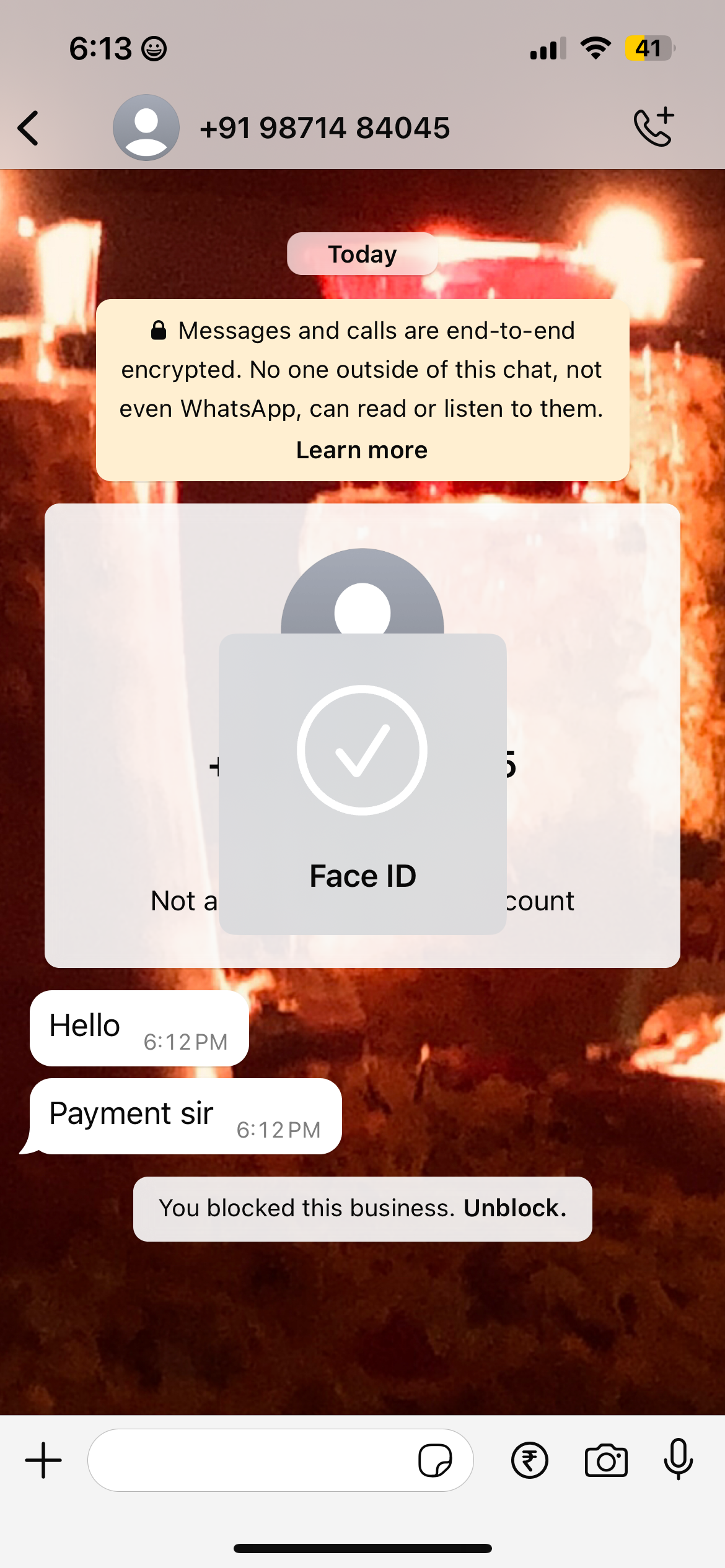Open the camera

[x=606, y=1460]
